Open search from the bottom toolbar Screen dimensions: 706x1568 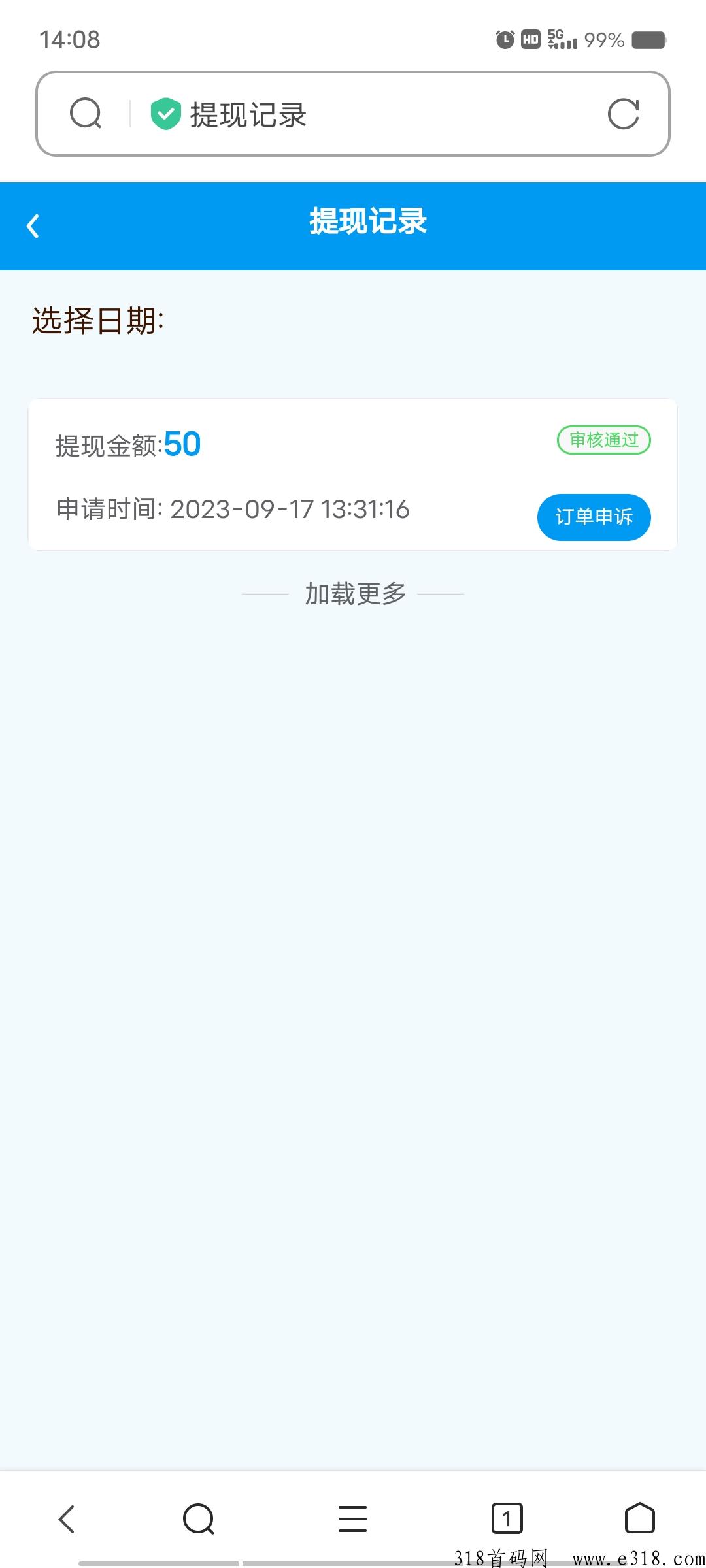[199, 1518]
